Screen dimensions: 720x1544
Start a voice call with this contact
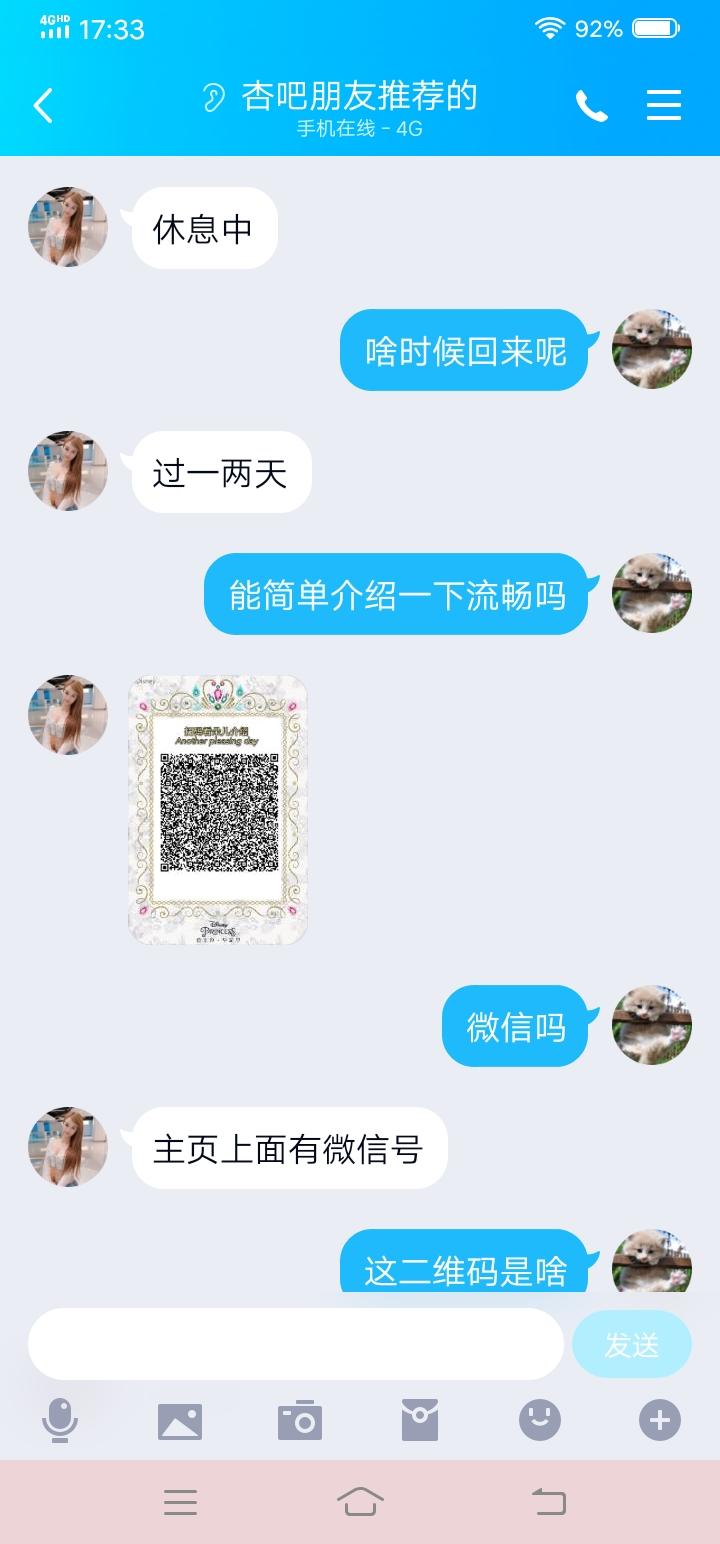point(591,105)
